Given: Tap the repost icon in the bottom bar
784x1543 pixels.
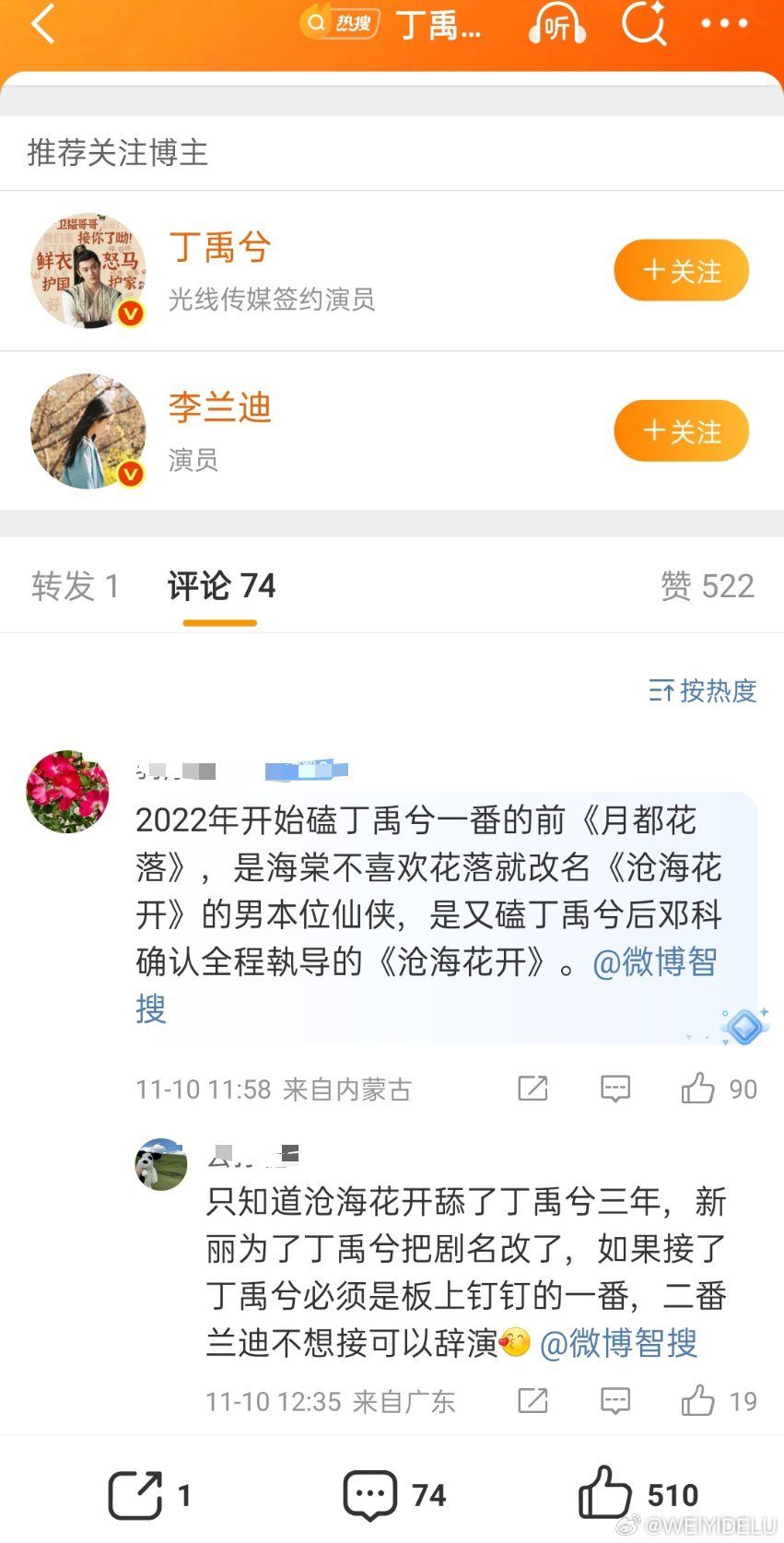Looking at the screenshot, I should tap(138, 1493).
